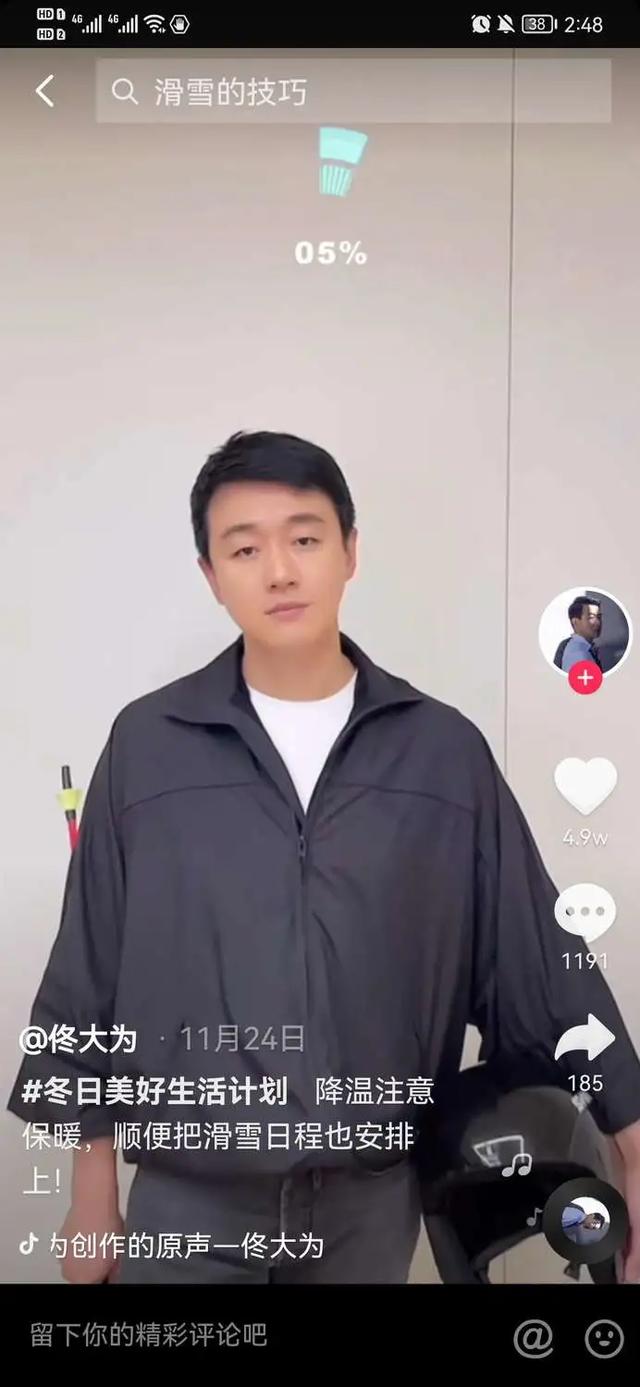This screenshot has height=1387, width=640.
Task: Open the @佟大为 username link
Action: click(78, 1039)
